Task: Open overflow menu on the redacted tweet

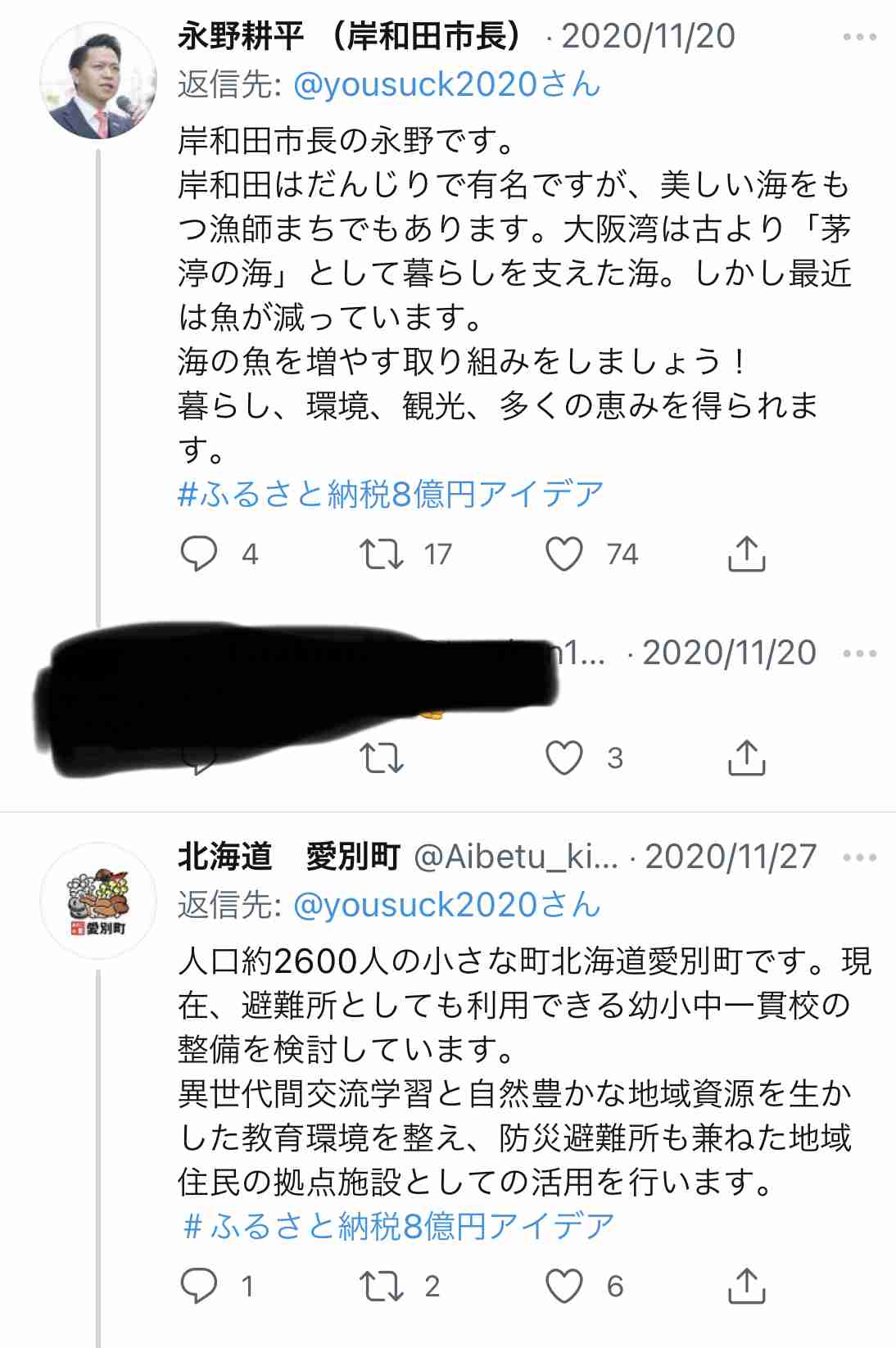Action: 859,654
